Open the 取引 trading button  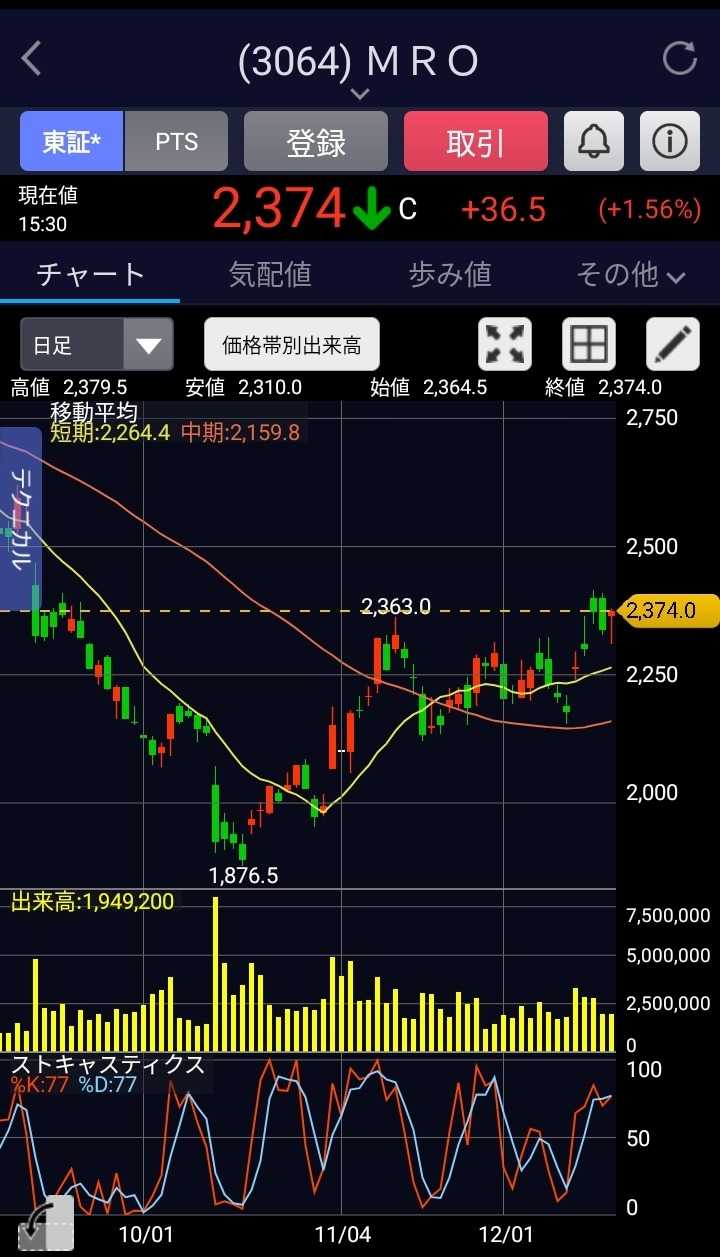(x=476, y=142)
